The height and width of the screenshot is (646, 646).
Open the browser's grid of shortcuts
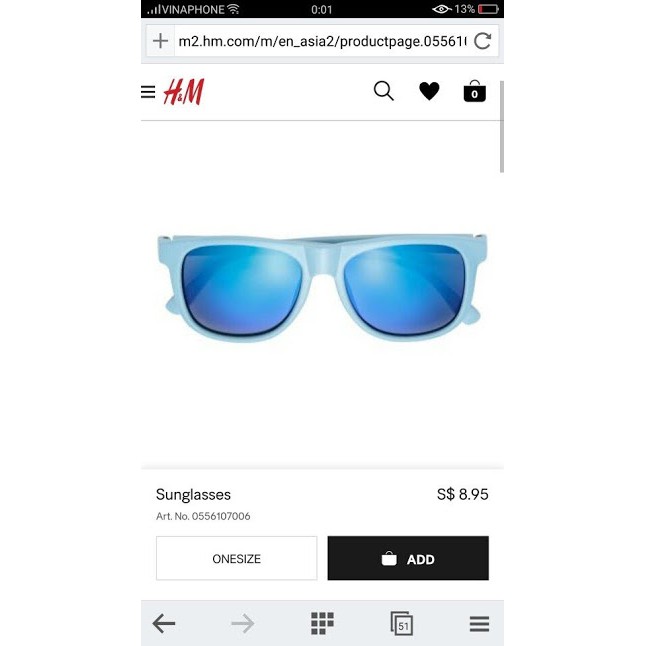click(322, 624)
